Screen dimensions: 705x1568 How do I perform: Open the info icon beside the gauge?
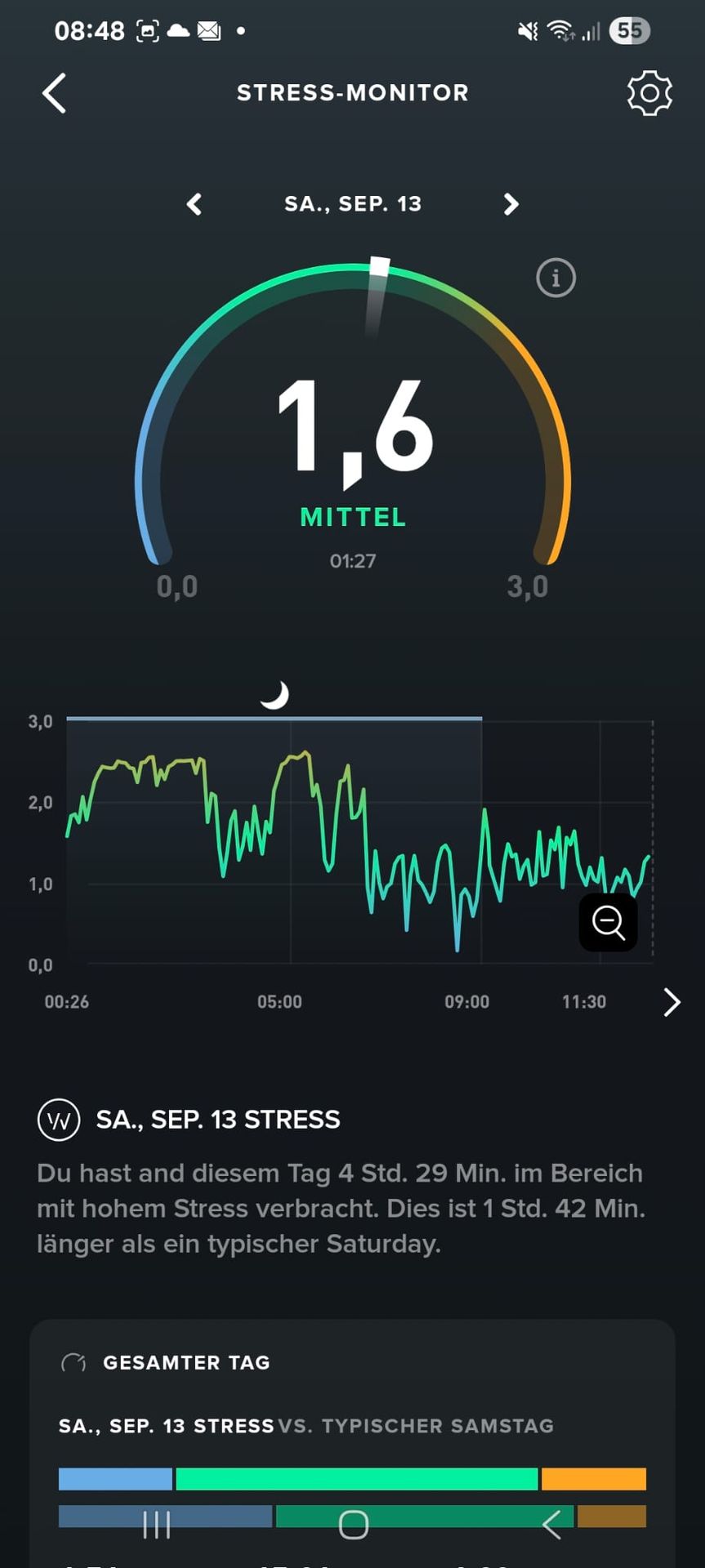pos(556,278)
